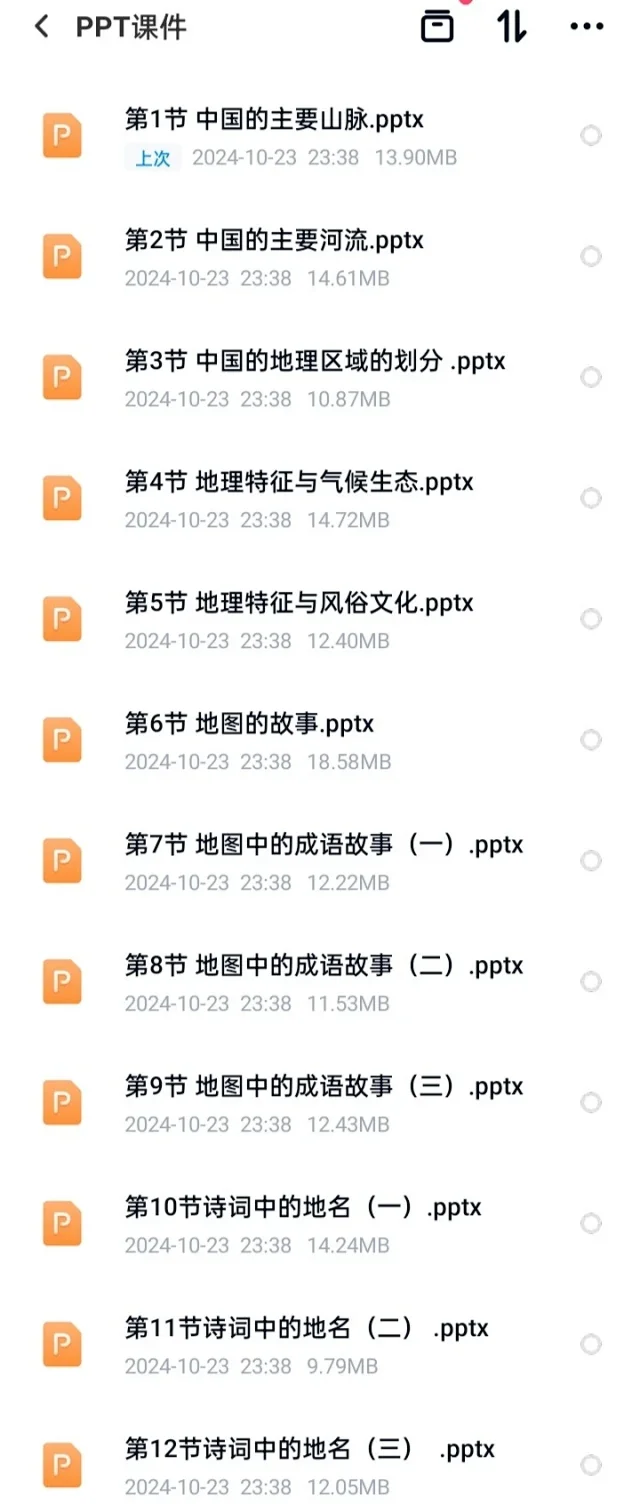Select the circle for 第8节 地图中的成语故事（二）
The image size is (640, 1504).
(591, 982)
